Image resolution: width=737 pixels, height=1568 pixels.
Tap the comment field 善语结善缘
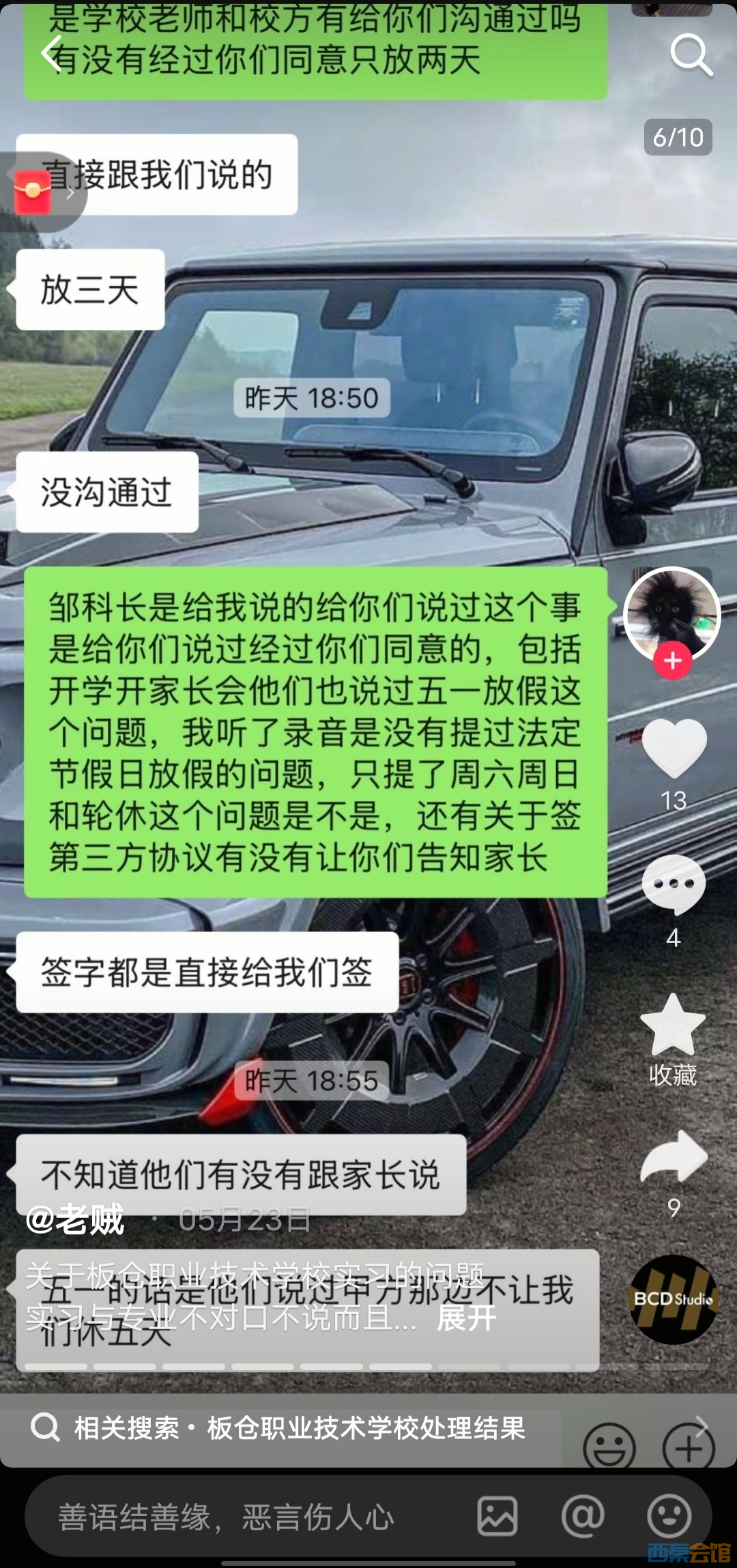tap(225, 1518)
